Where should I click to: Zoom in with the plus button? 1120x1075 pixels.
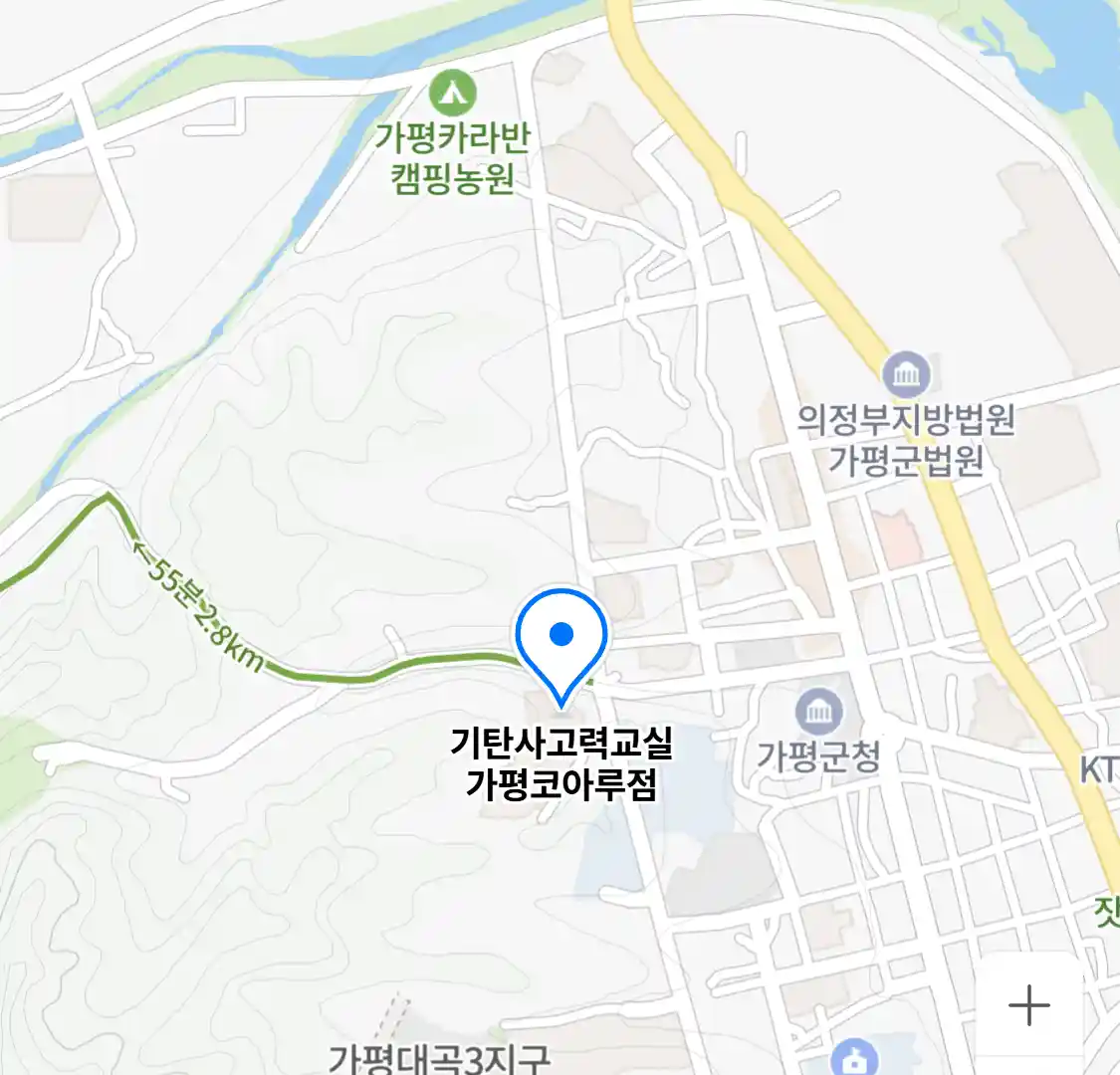tap(1029, 1006)
